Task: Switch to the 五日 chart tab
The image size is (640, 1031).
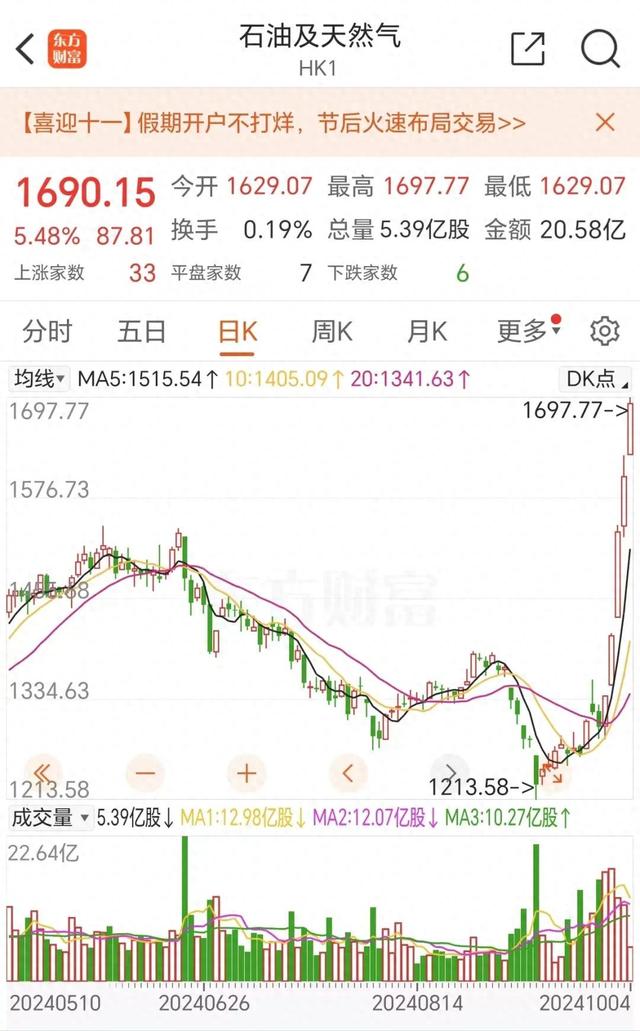Action: tap(141, 331)
